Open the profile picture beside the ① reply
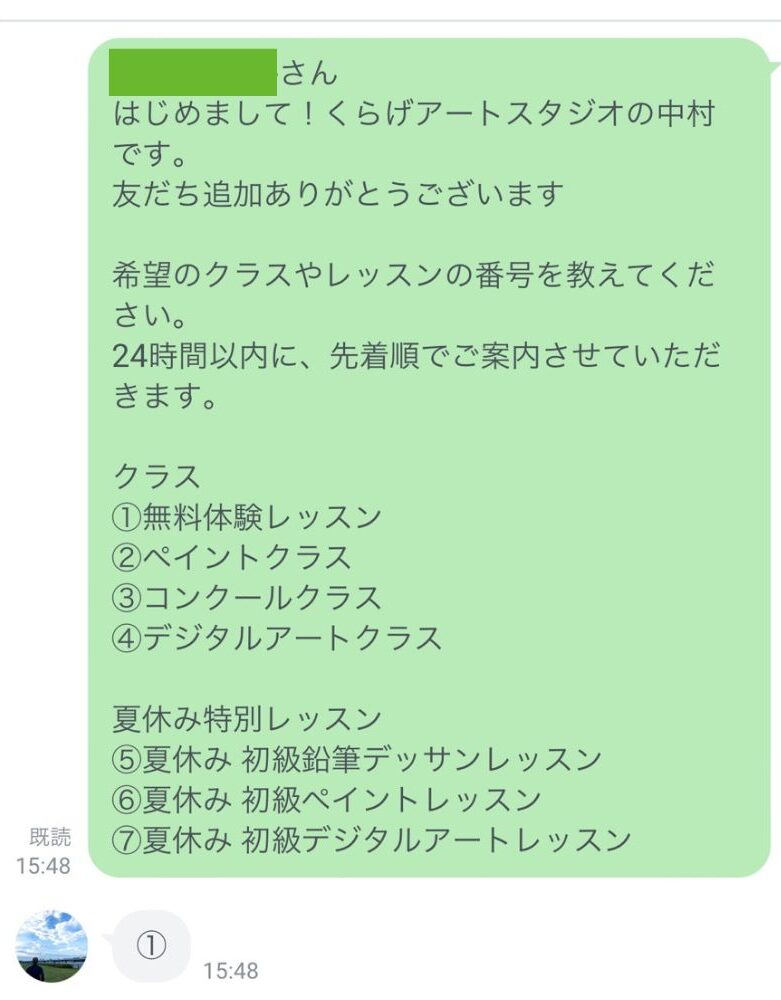This screenshot has height=1000, width=781. coord(52,946)
